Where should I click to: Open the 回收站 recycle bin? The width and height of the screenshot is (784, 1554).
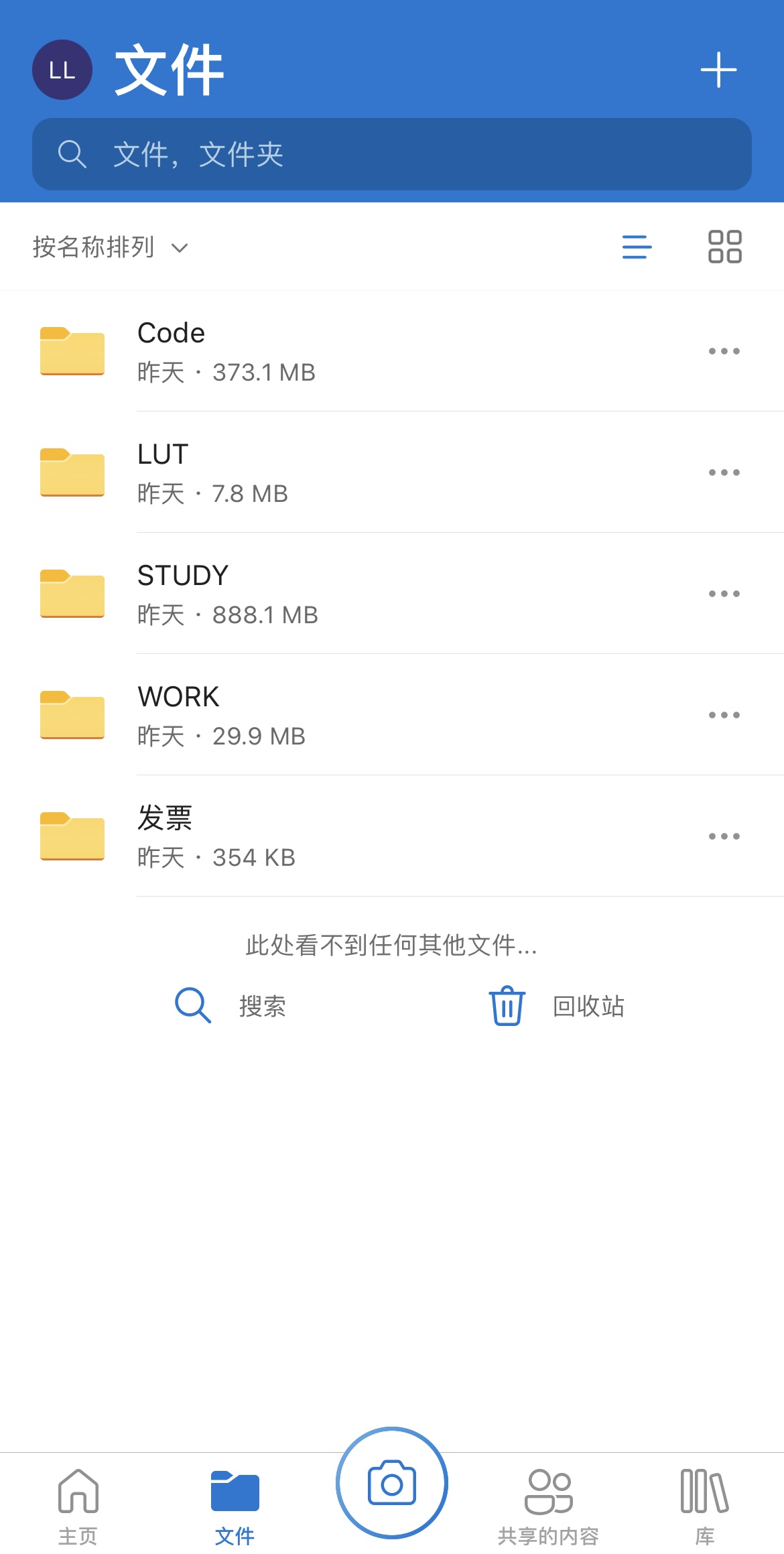coord(558,1006)
